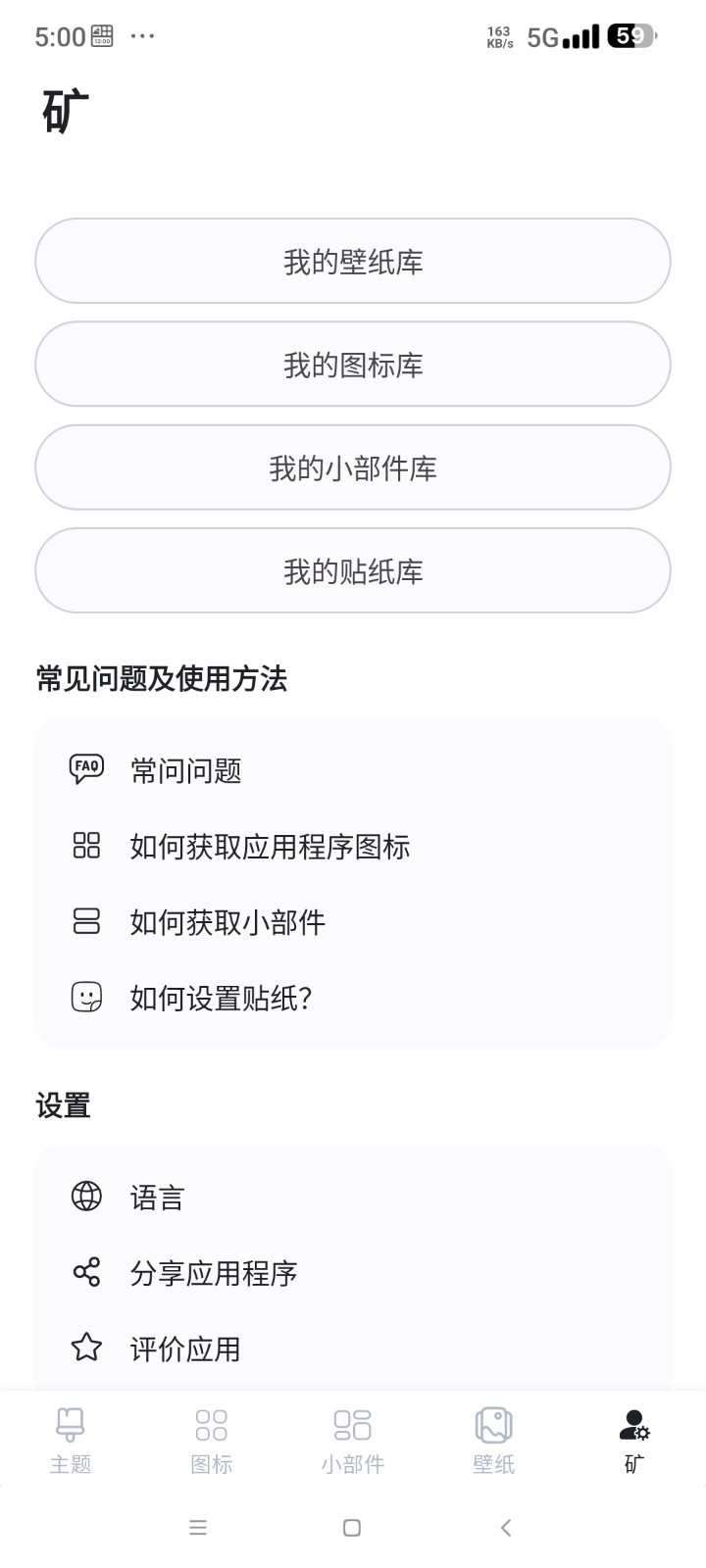Click the share icon beside 分享应用程序

click(86, 1272)
